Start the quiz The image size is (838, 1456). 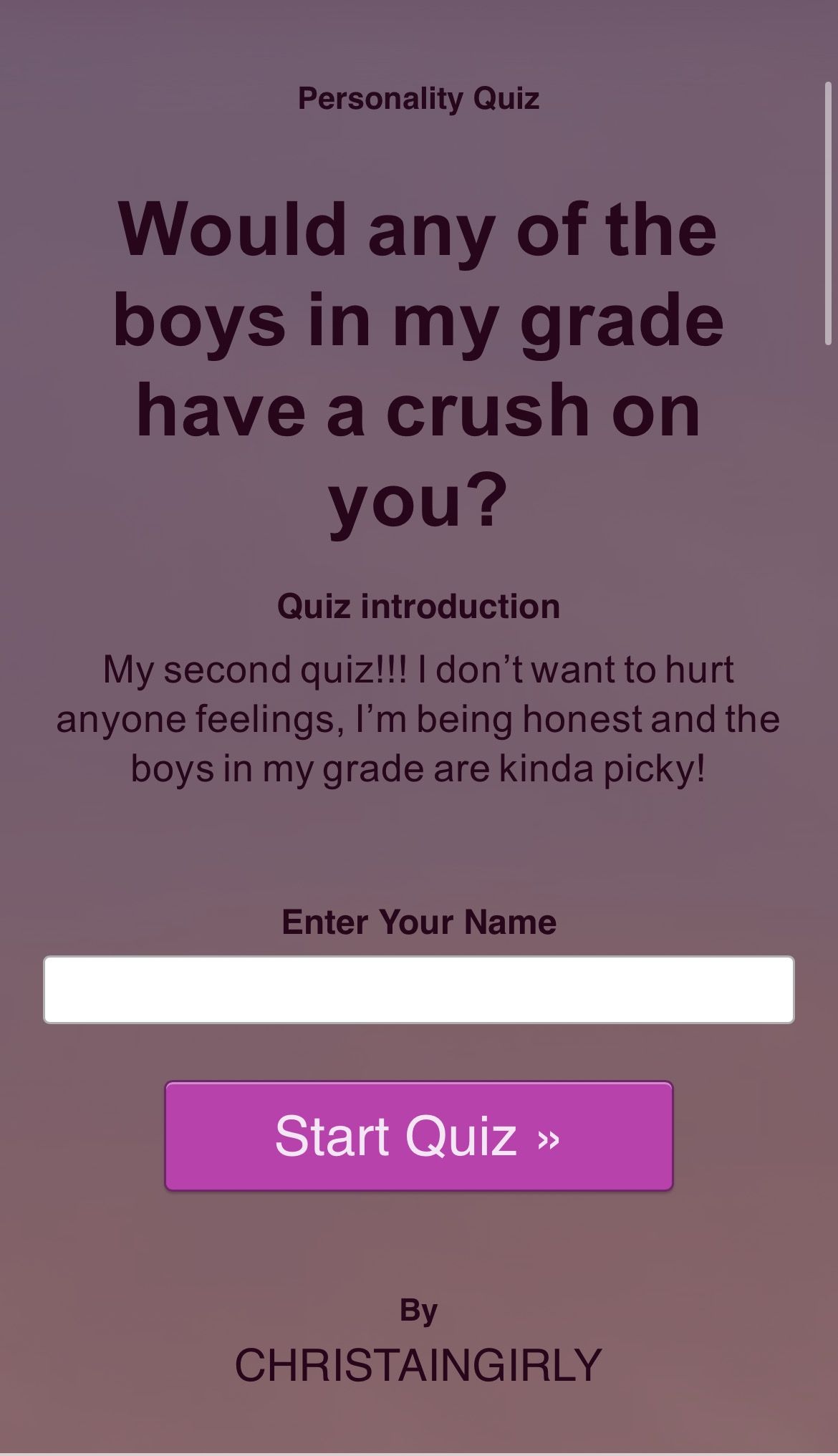[x=419, y=1137]
